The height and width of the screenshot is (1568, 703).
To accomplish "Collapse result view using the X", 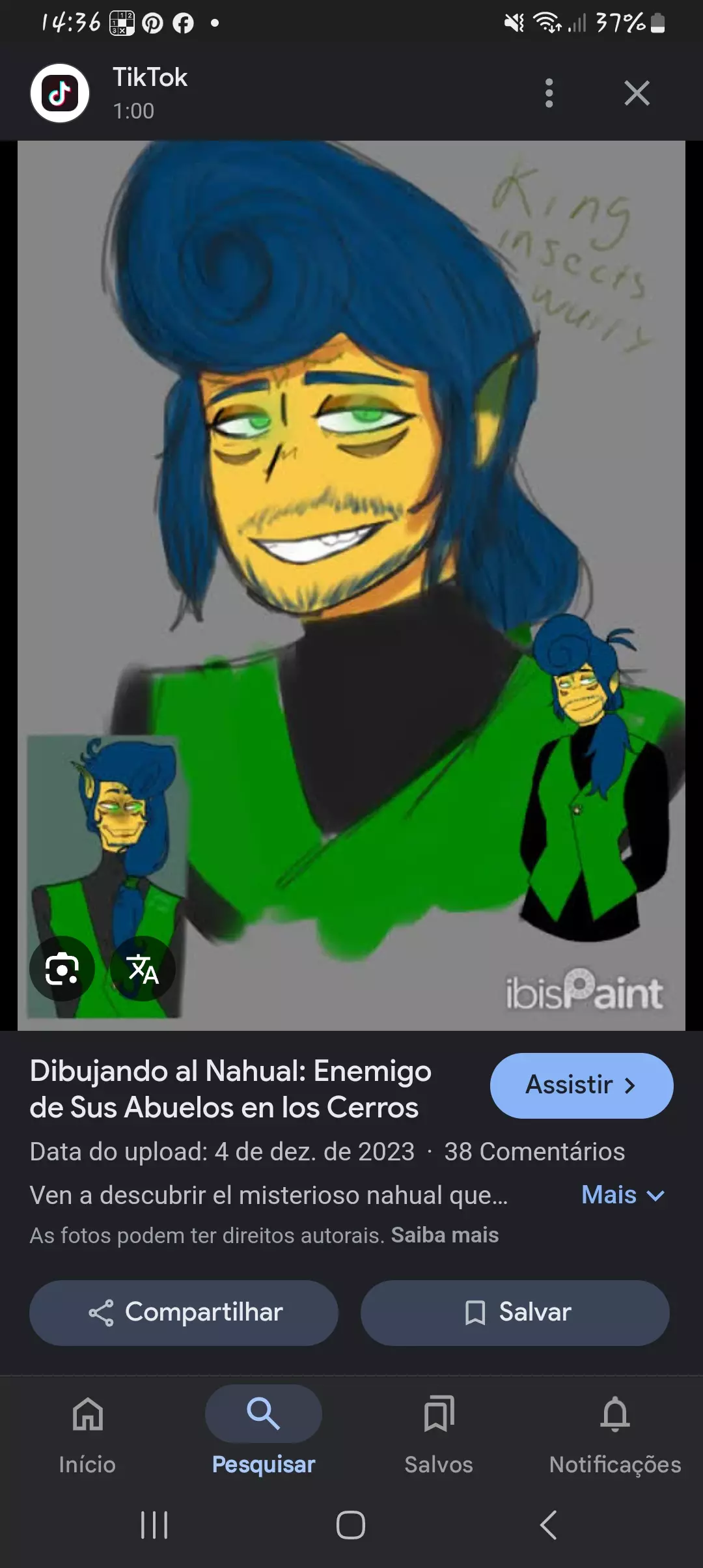I will coord(637,93).
